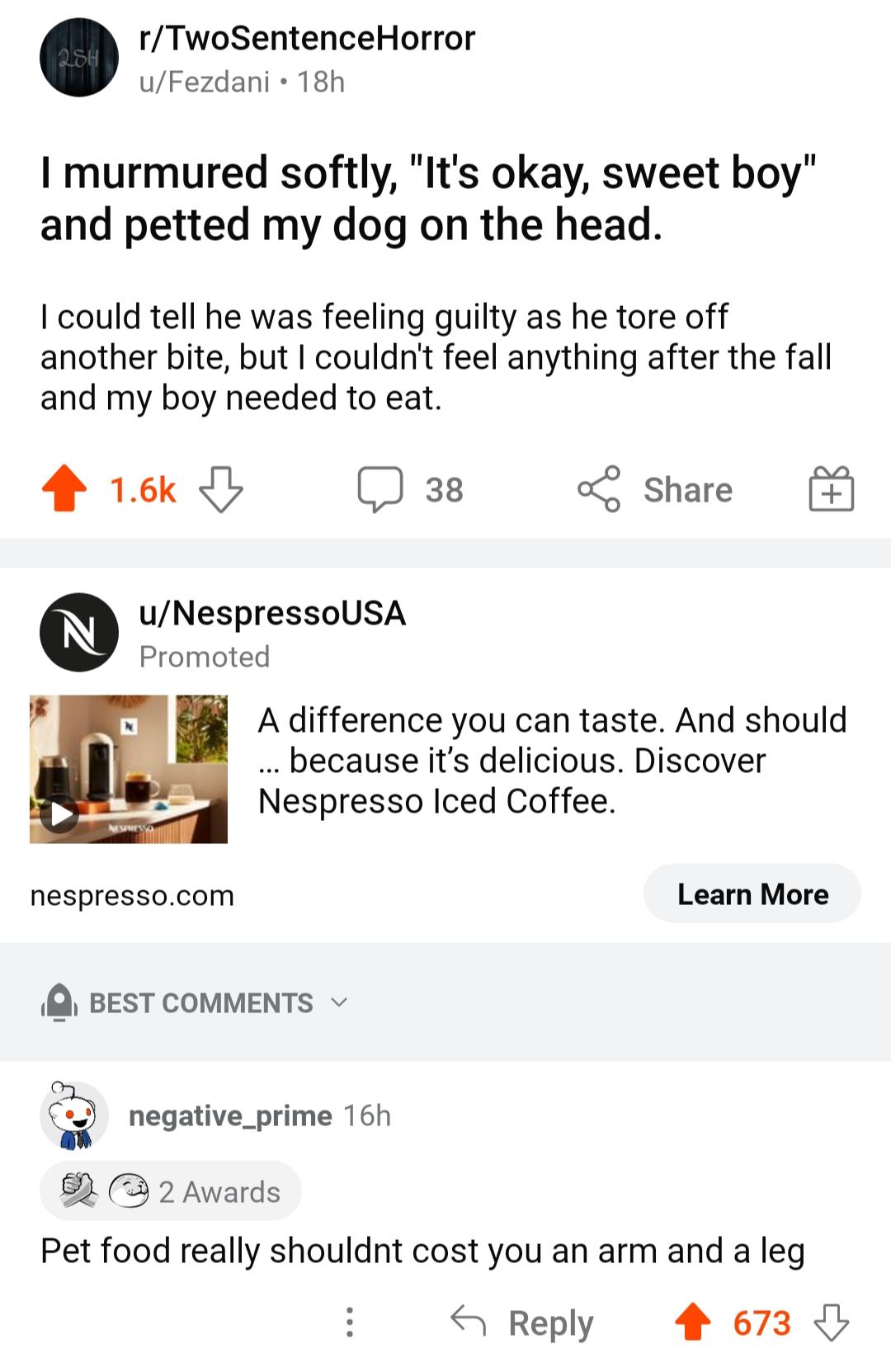Upvote negative_prime's comment

coord(694,1322)
